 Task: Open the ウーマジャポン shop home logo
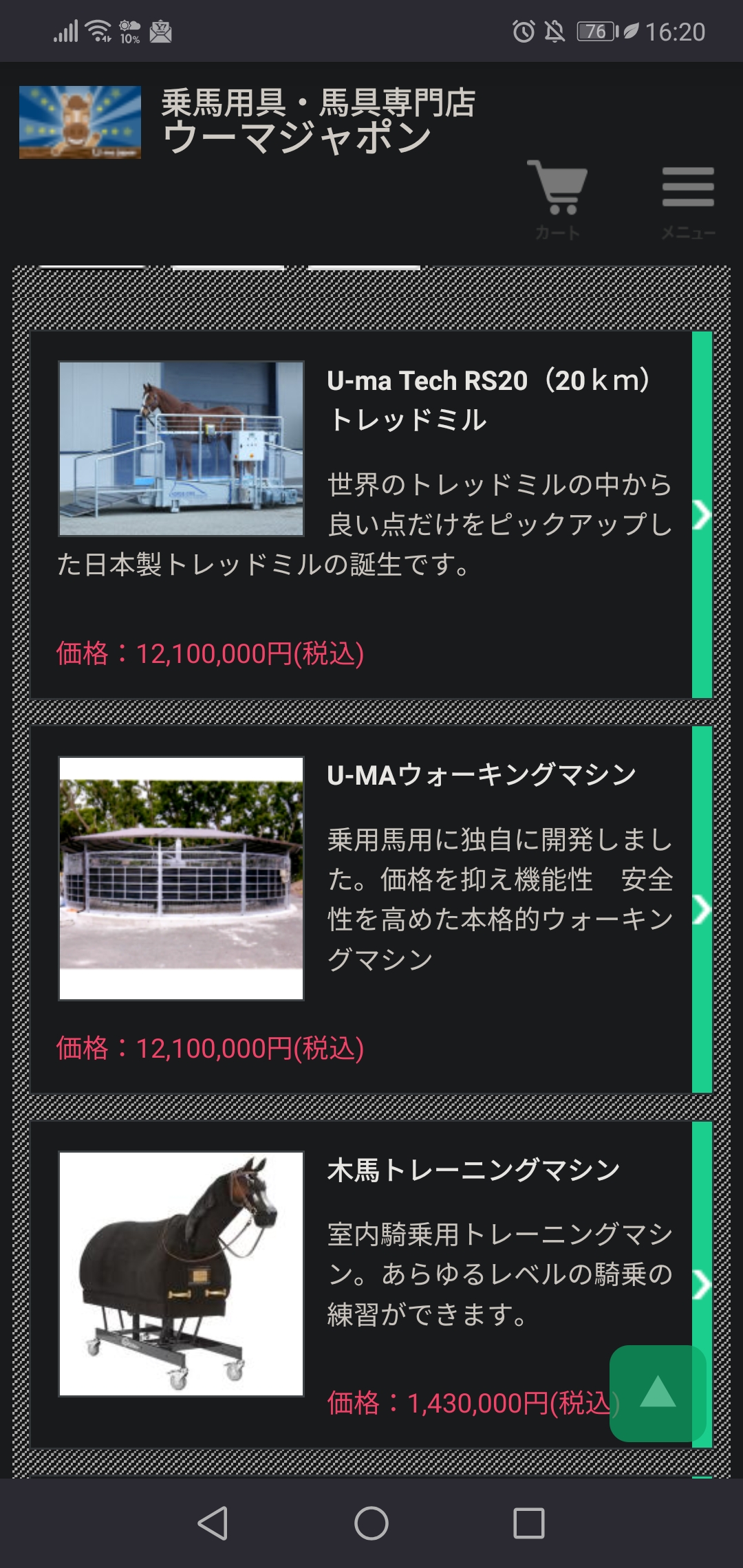tap(80, 122)
